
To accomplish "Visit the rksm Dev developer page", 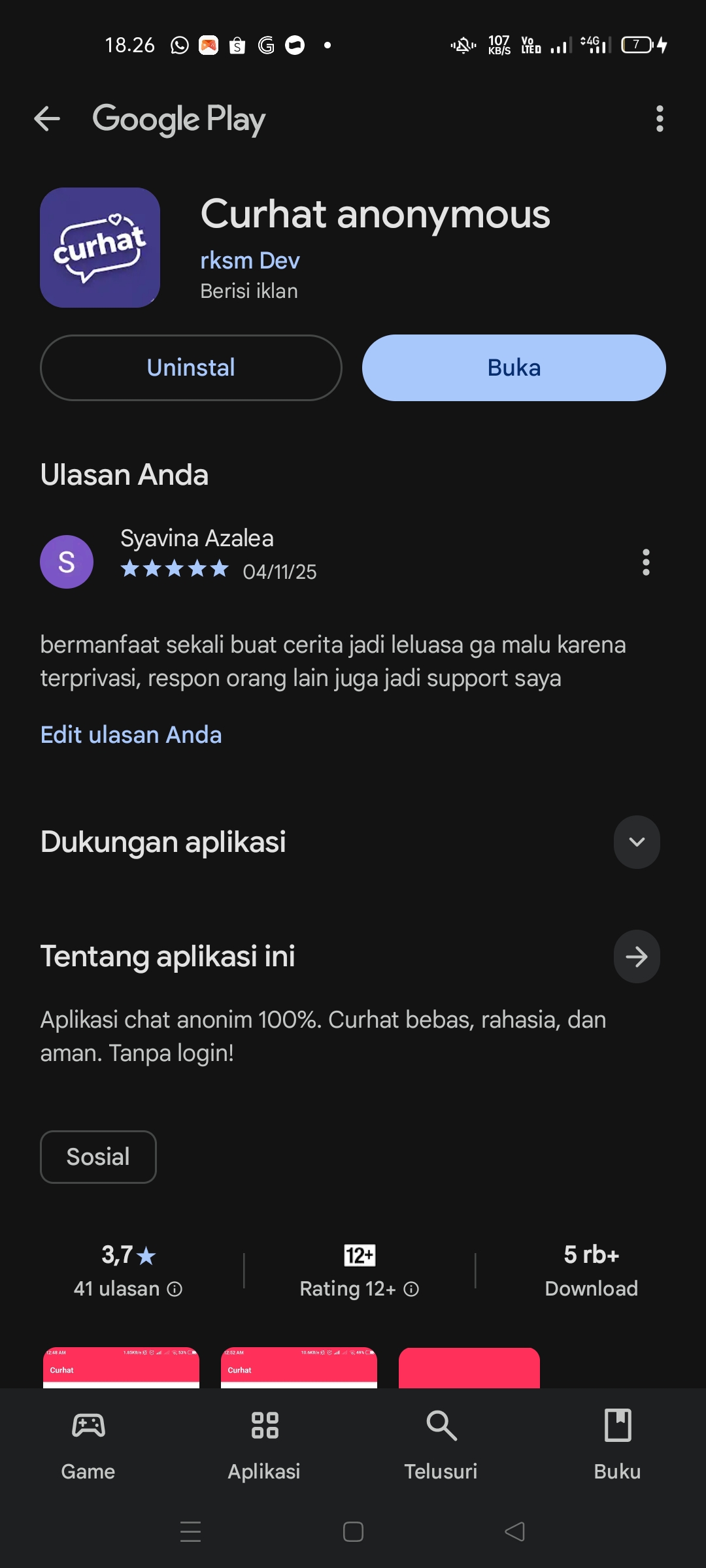I will [x=250, y=261].
